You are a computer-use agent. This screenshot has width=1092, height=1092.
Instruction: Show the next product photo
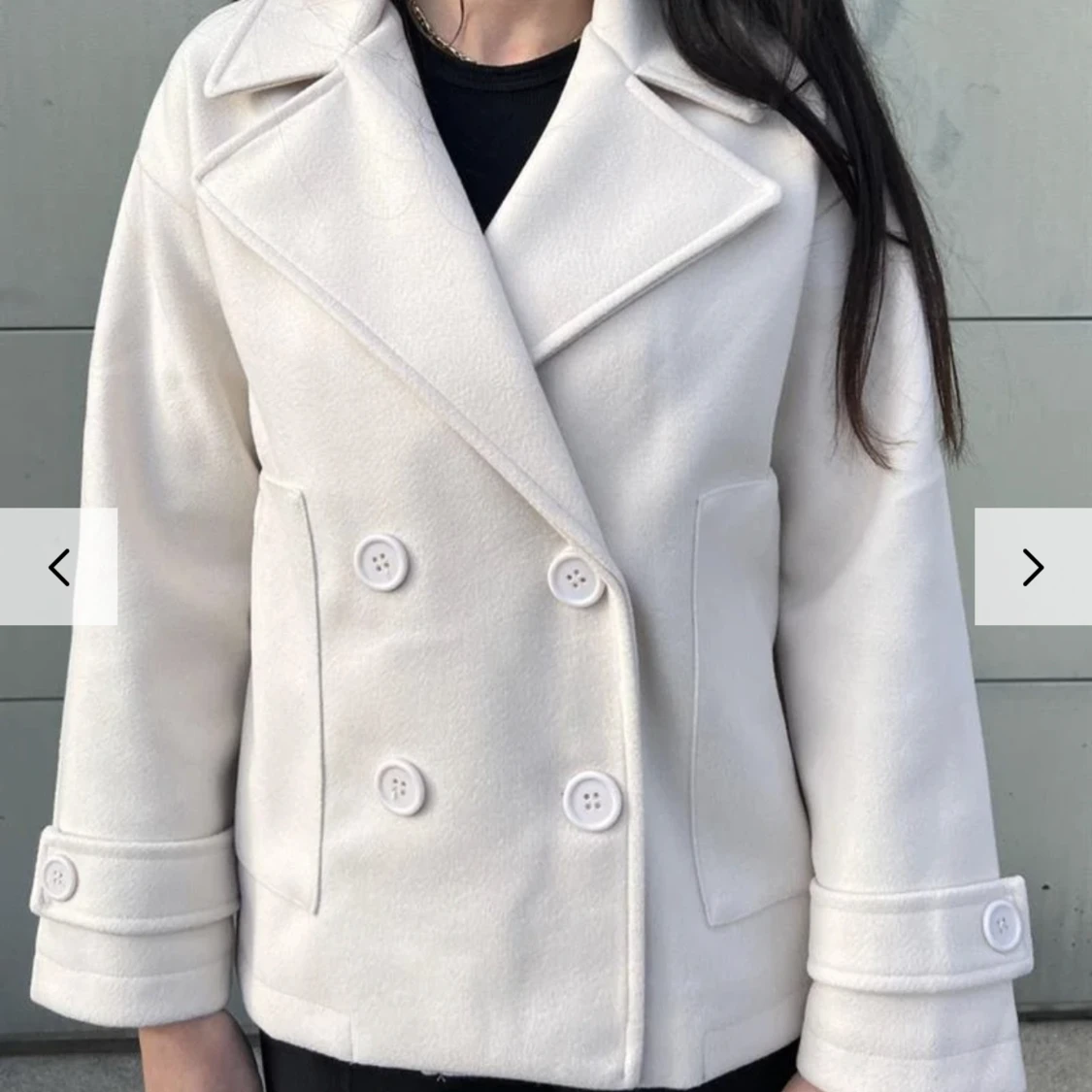click(1033, 567)
